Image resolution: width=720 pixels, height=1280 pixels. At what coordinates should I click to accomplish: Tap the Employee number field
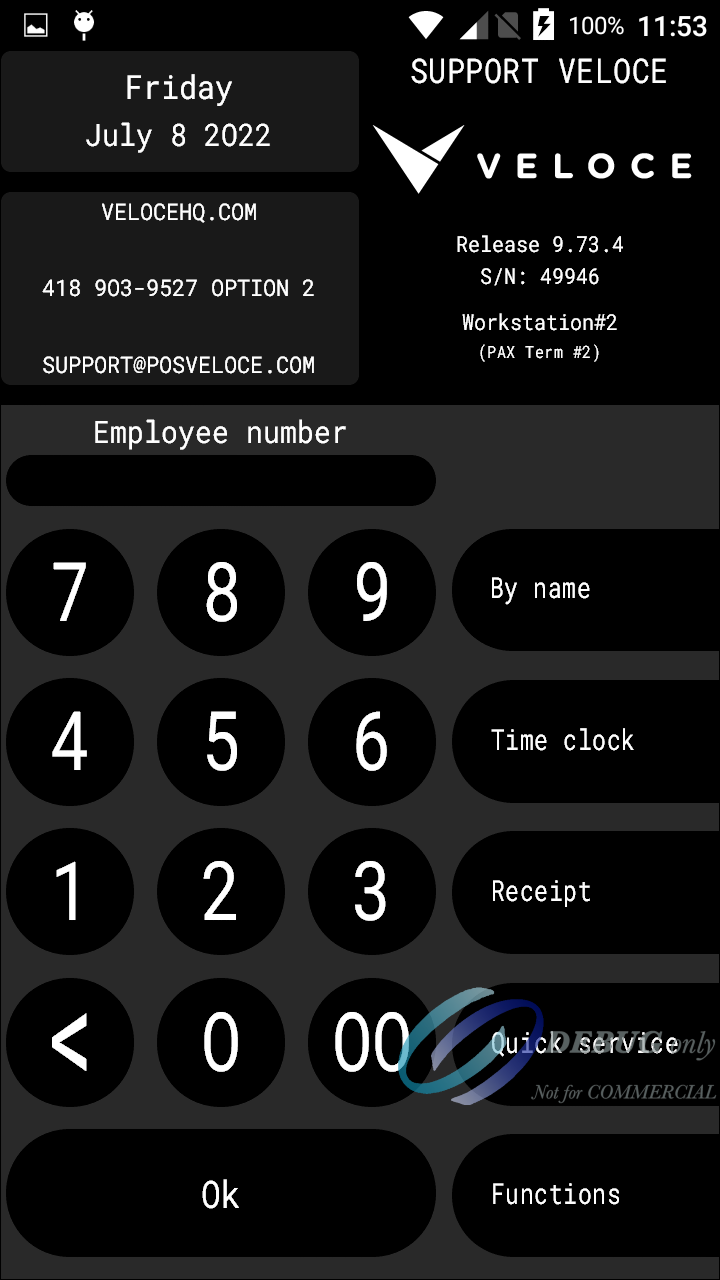pyautogui.click(x=220, y=481)
